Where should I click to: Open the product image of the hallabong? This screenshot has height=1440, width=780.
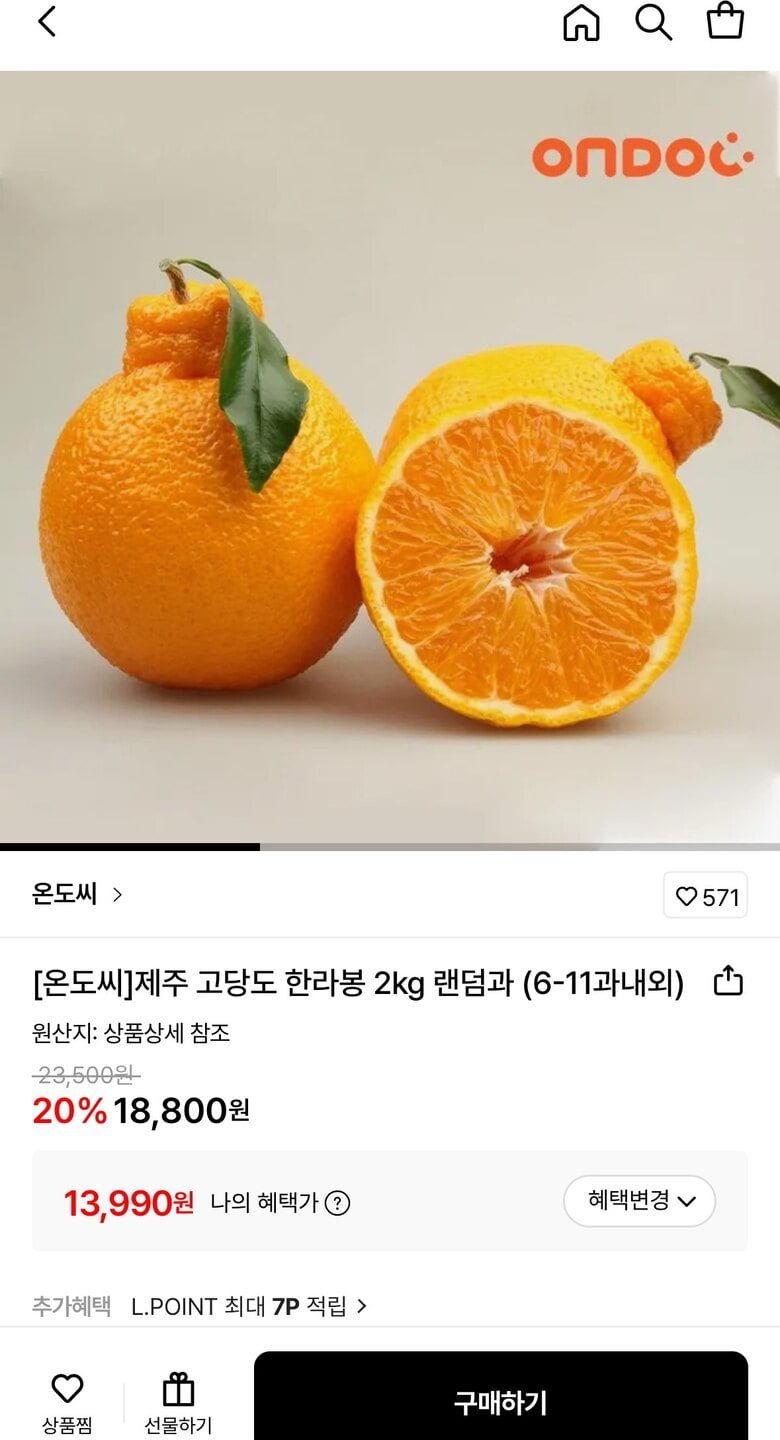(x=390, y=457)
